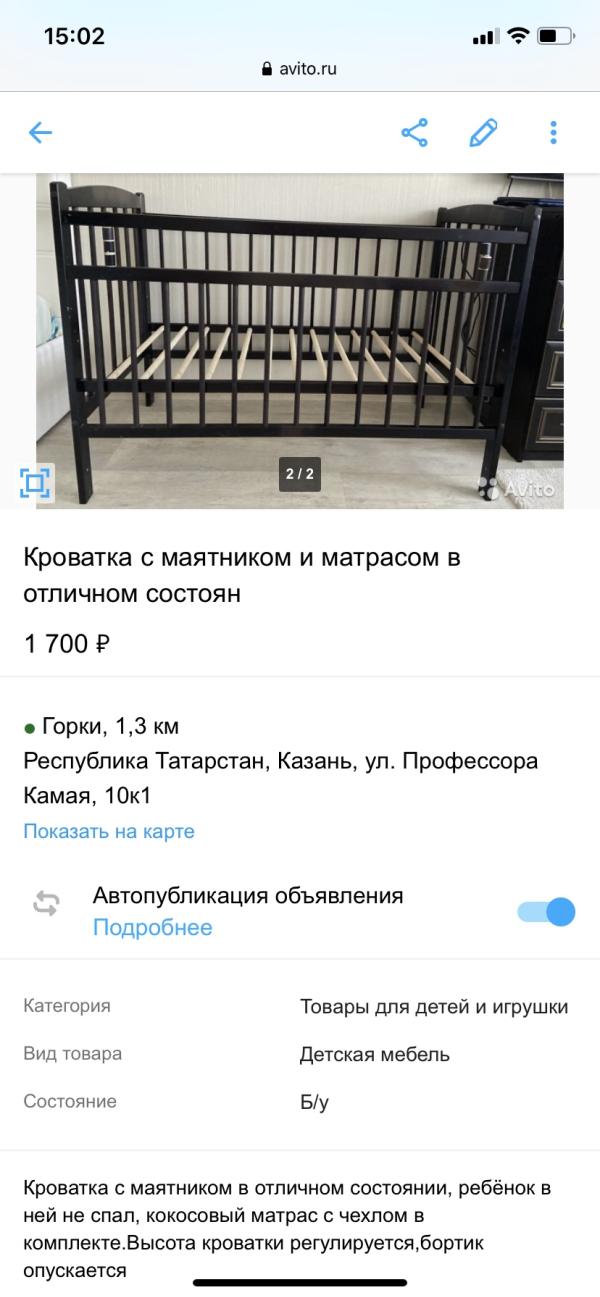600x1297 pixels.
Task: Disable the Автопубликация объявления switch
Action: 546,911
